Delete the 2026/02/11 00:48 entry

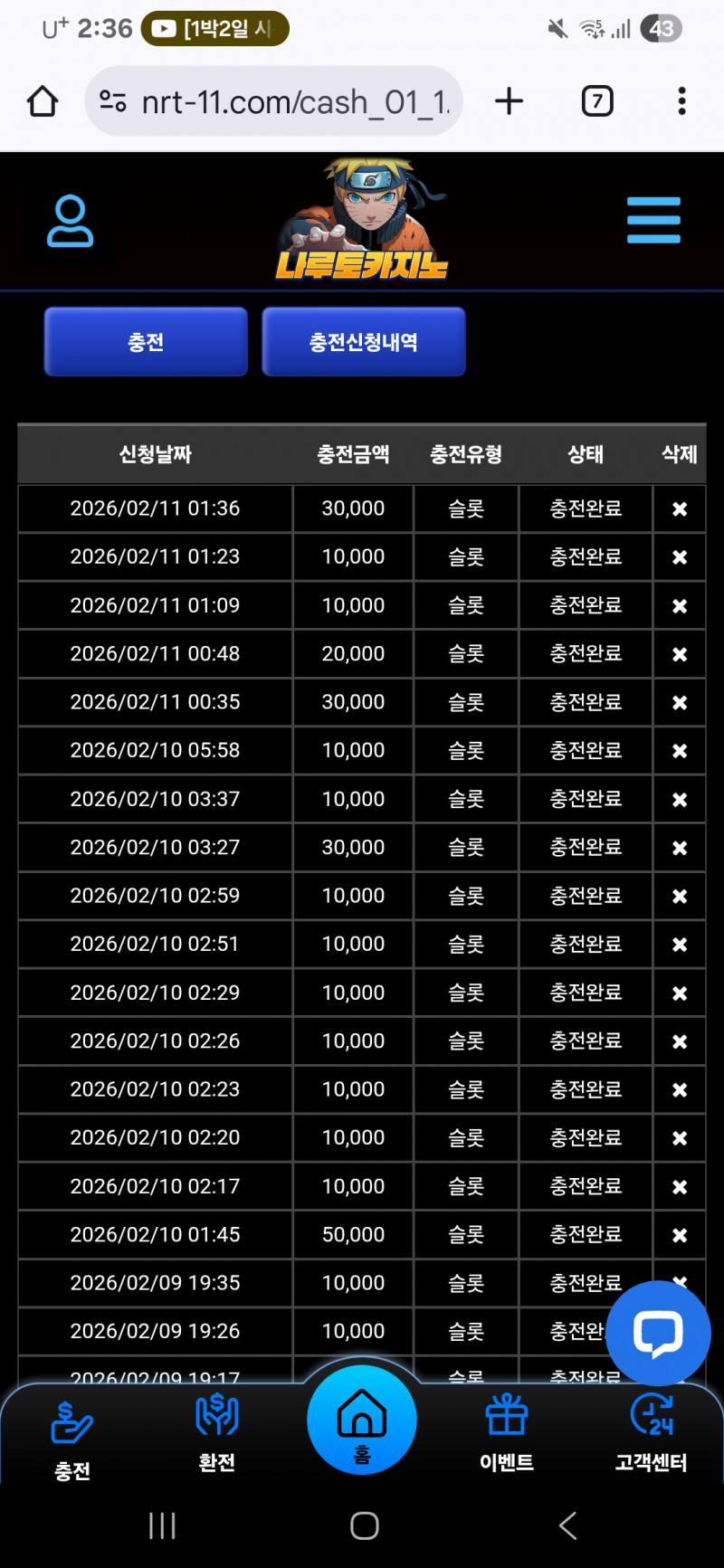(680, 654)
